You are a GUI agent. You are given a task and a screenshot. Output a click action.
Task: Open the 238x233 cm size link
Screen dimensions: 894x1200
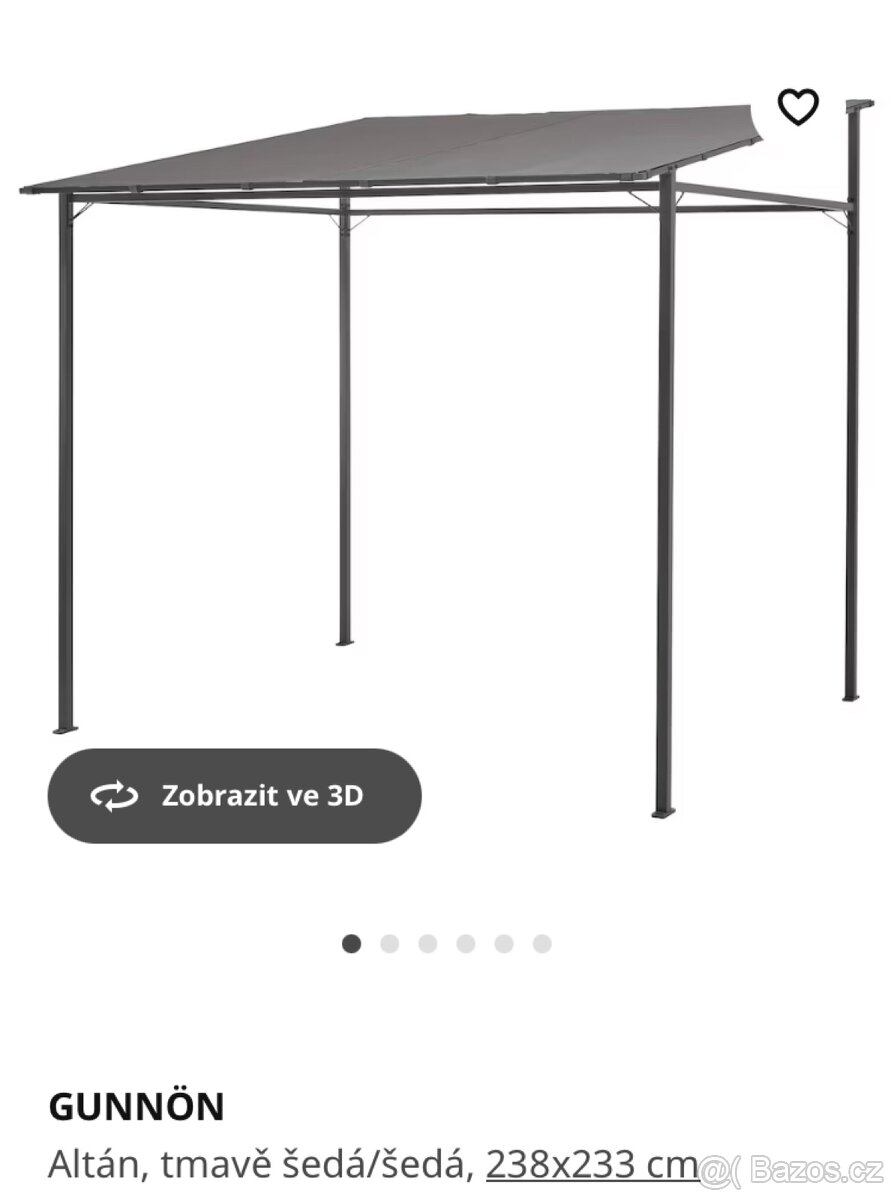(x=591, y=1164)
